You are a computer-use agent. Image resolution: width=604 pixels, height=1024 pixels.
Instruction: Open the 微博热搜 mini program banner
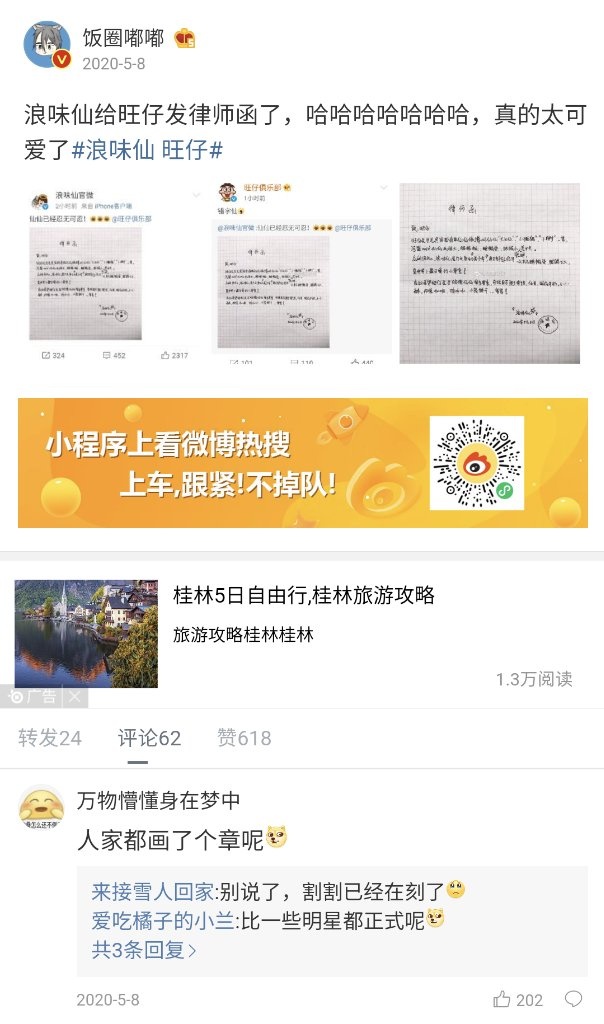pos(301,463)
